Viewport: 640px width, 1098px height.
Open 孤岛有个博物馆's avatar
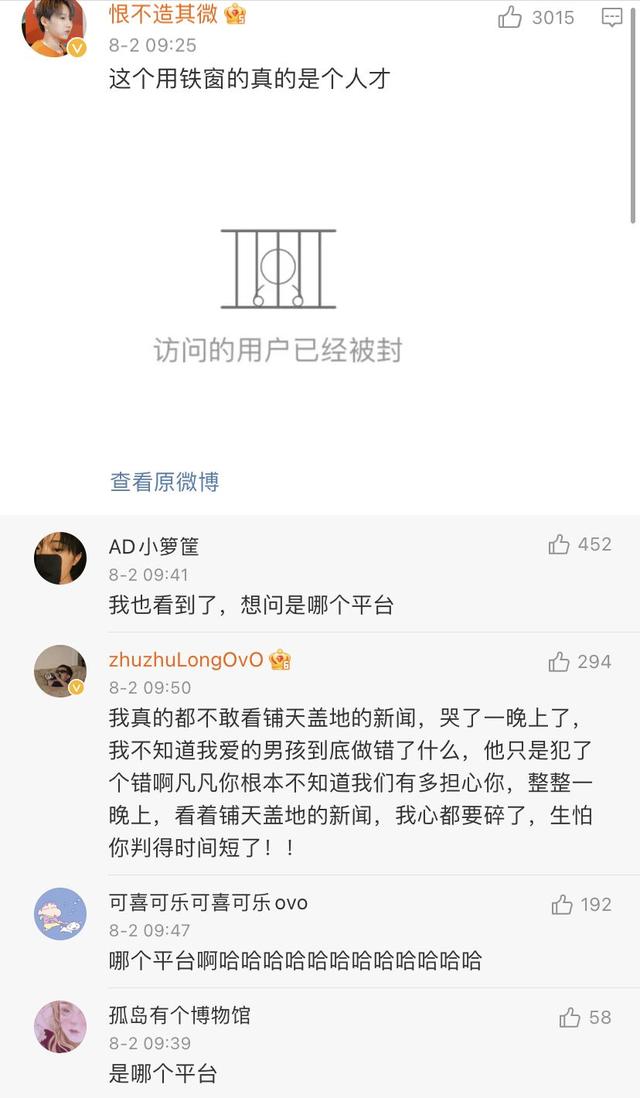[60, 1026]
